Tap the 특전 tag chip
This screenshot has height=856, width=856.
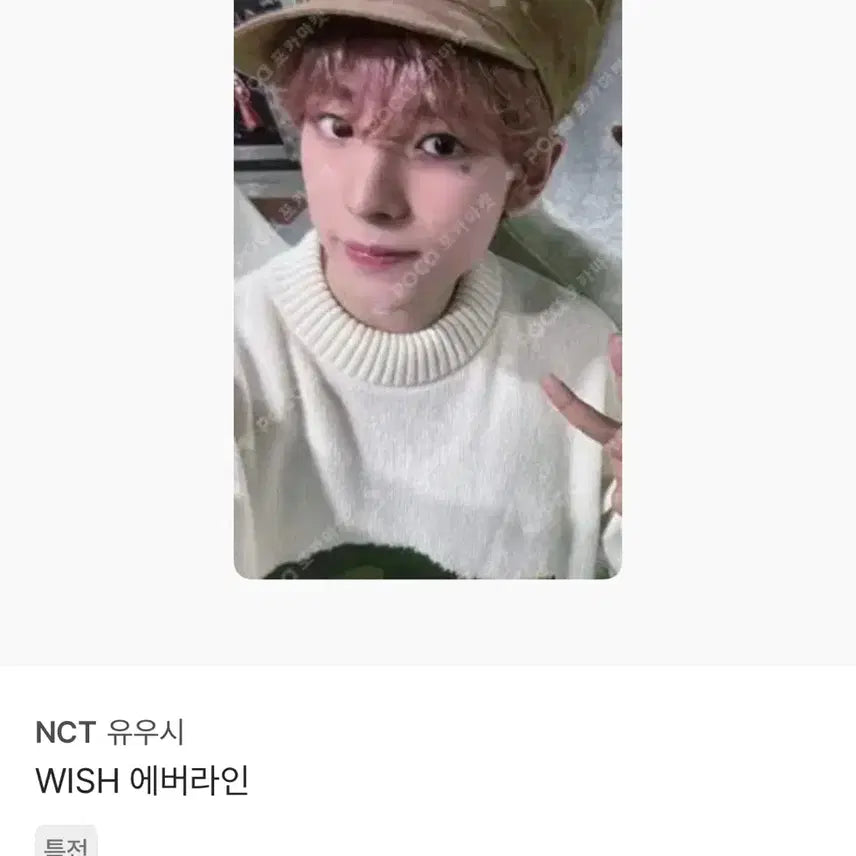click(x=66, y=843)
